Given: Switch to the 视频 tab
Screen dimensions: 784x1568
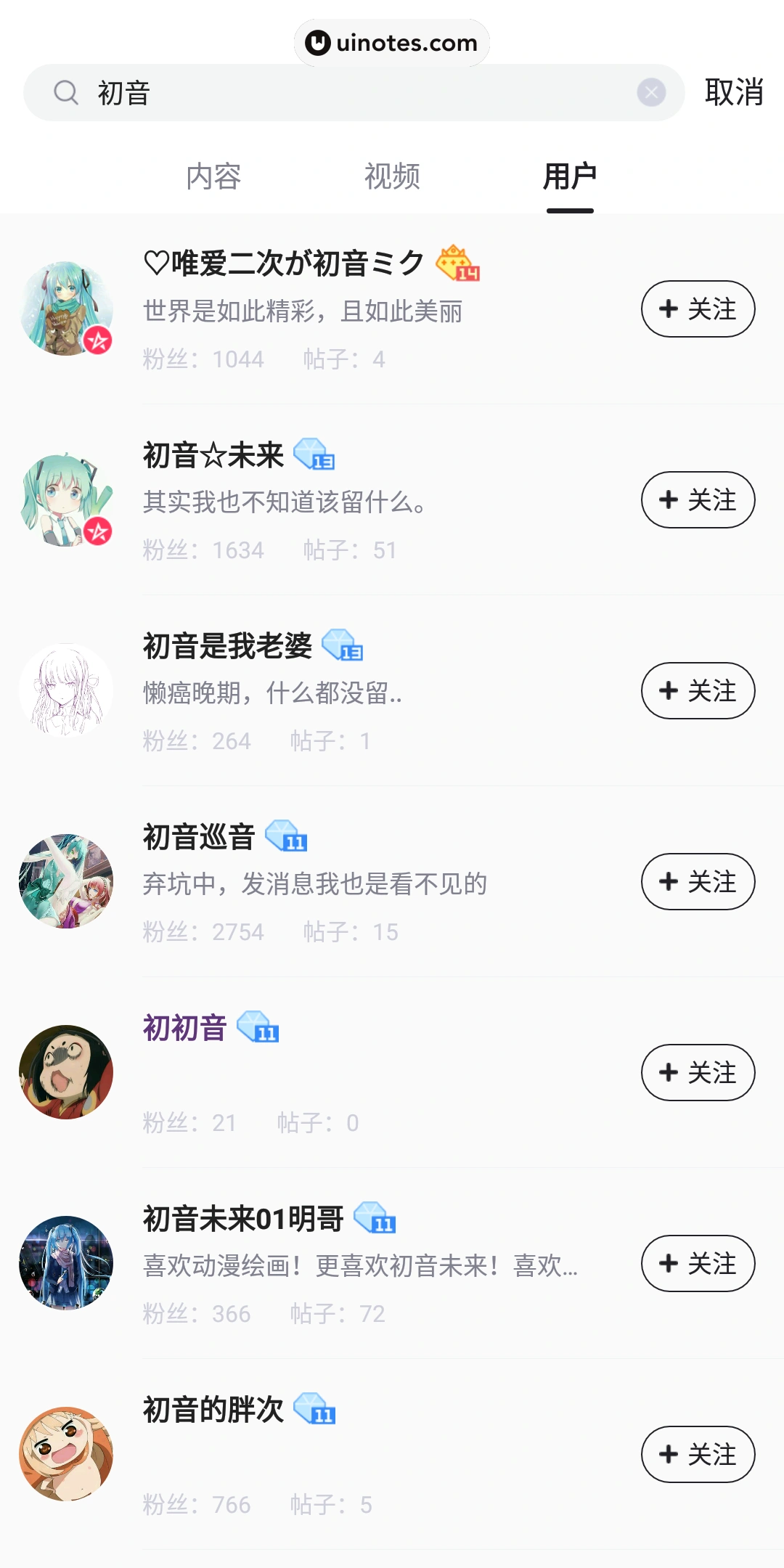Looking at the screenshot, I should 392,176.
